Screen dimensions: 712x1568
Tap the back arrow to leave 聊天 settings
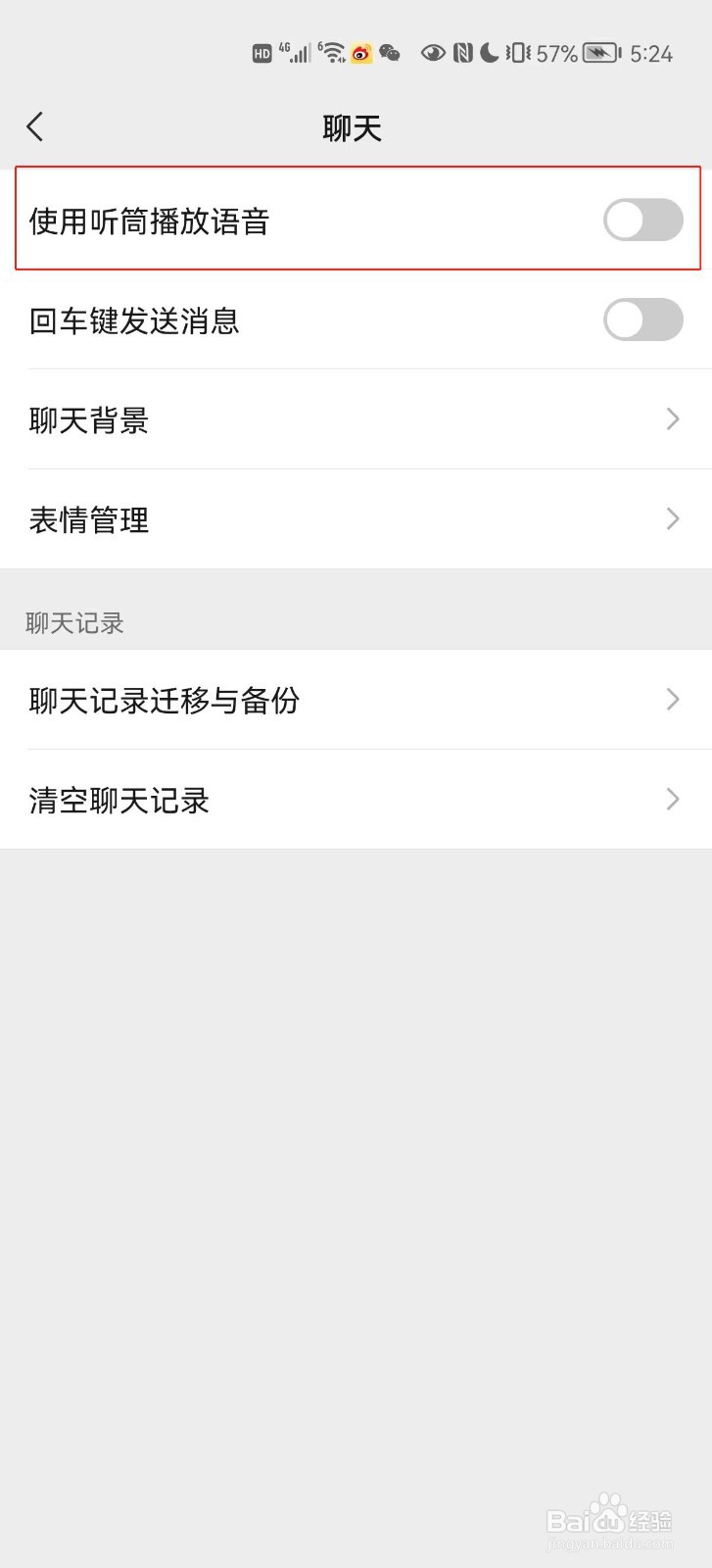click(35, 126)
